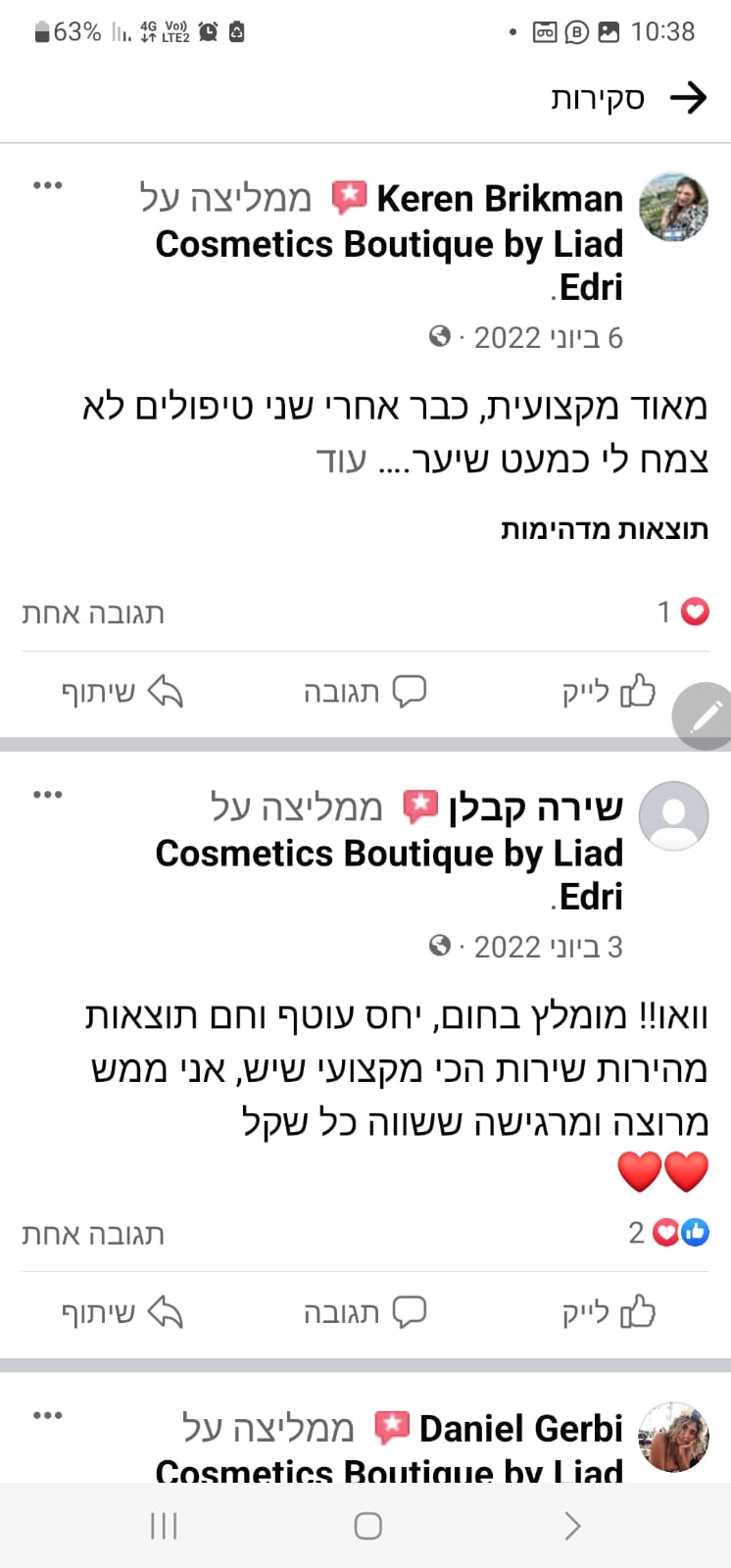The height and width of the screenshot is (1568, 731).
Task: View the one comment on שירה קבלן's review
Action: tap(93, 1234)
